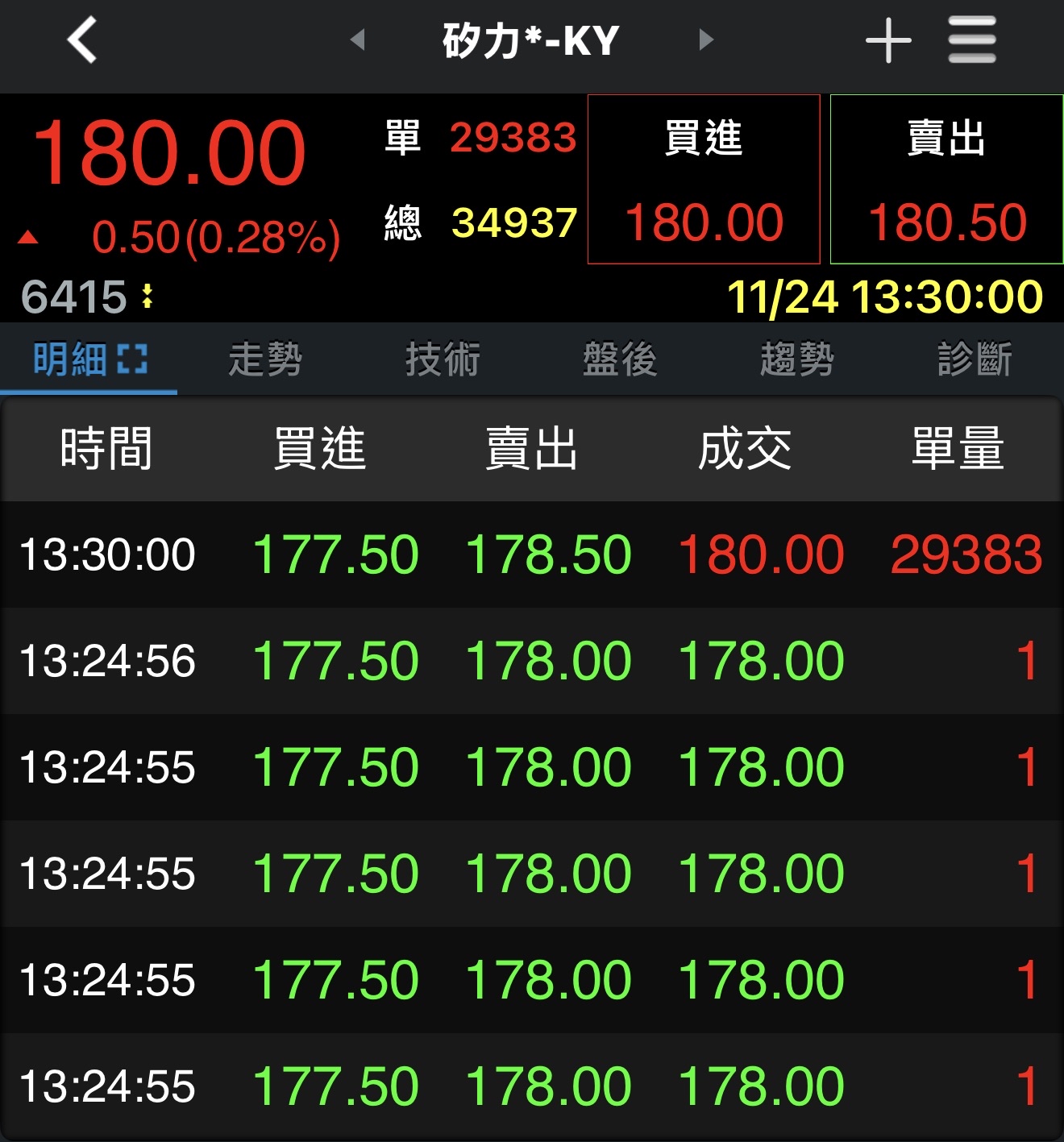Image resolution: width=1064 pixels, height=1142 pixels.
Task: Open the 技術 tab
Action: [x=443, y=359]
